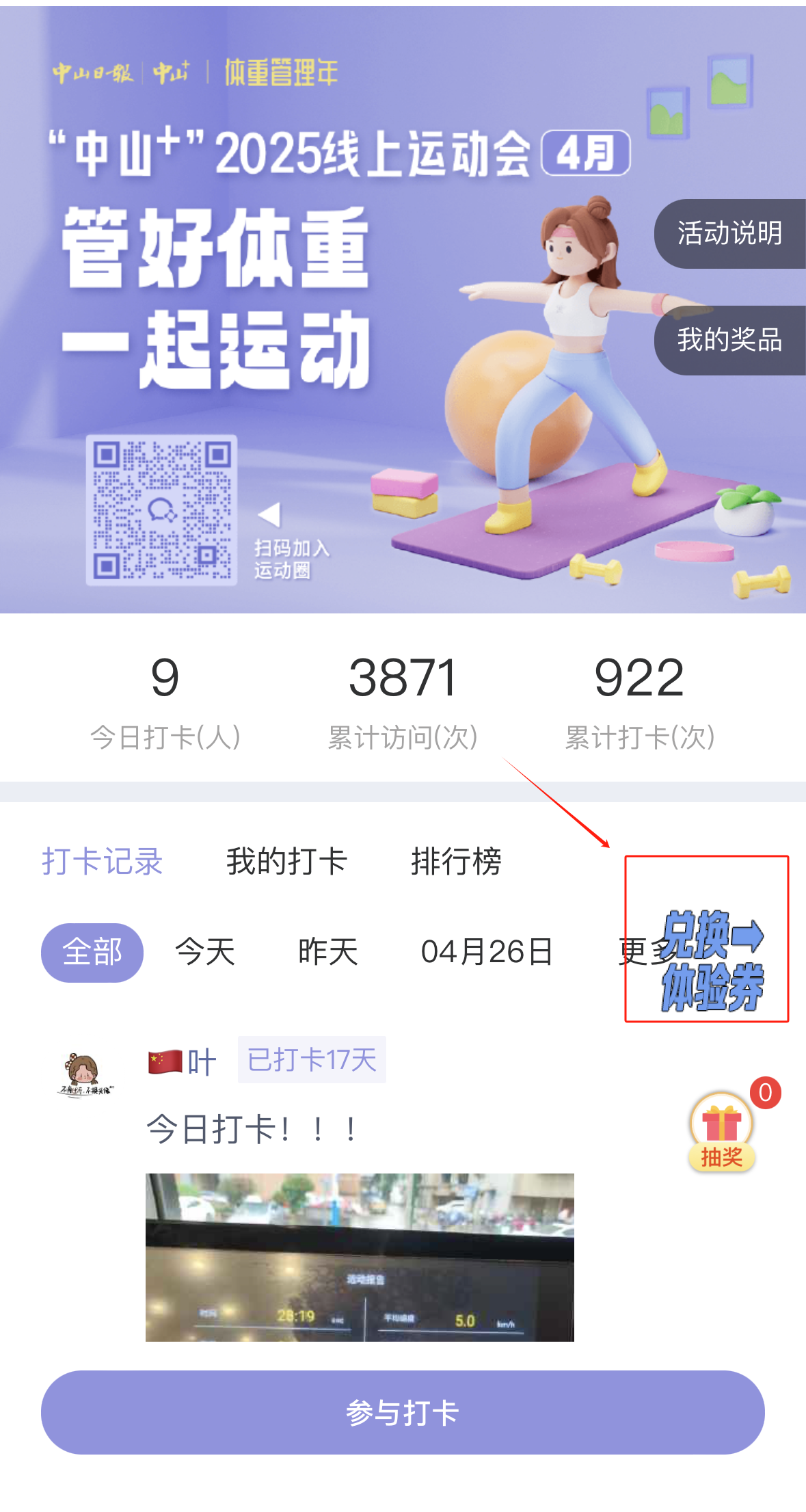Switch to 排行榜 ranking tab
Viewport: 806px width, 1512px height.
tap(456, 861)
